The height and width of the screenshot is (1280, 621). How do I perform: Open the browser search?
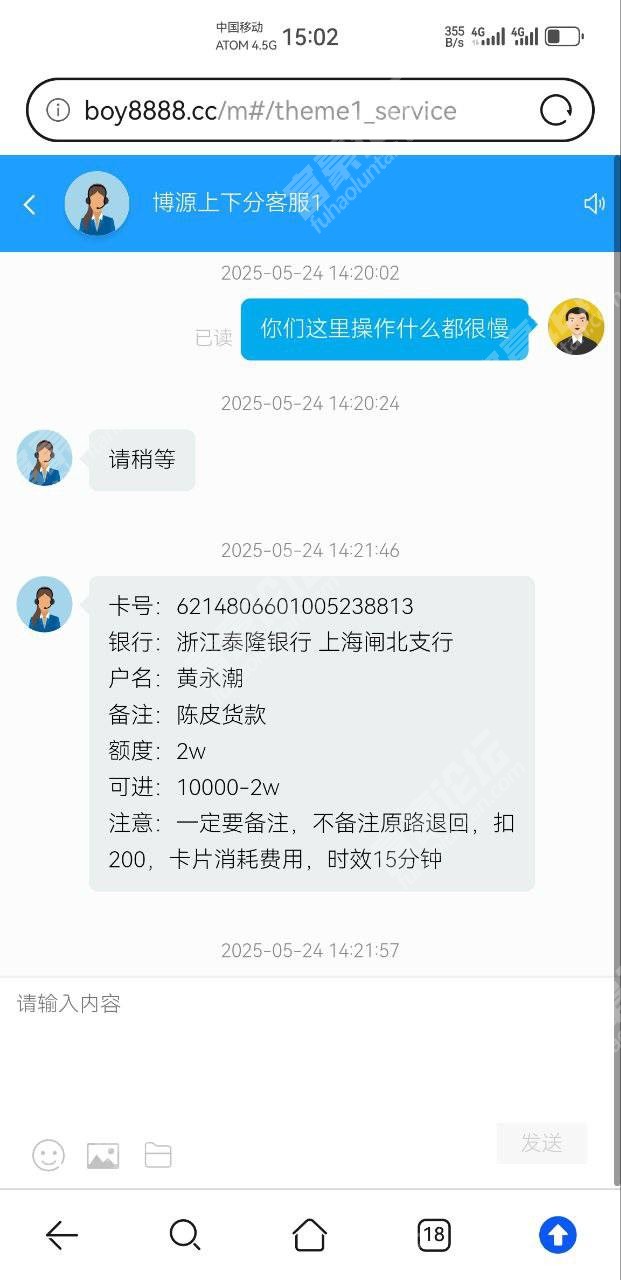point(185,1236)
